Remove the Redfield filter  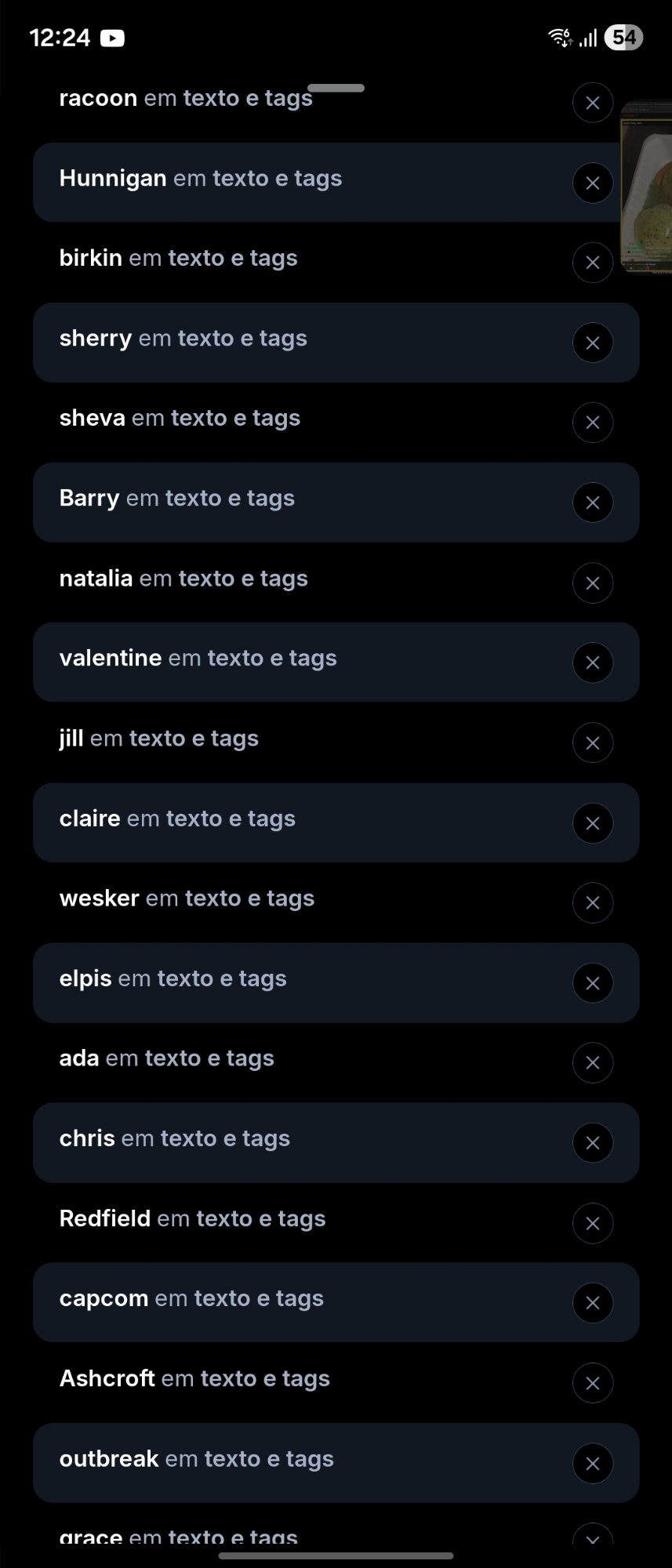[x=592, y=1223]
